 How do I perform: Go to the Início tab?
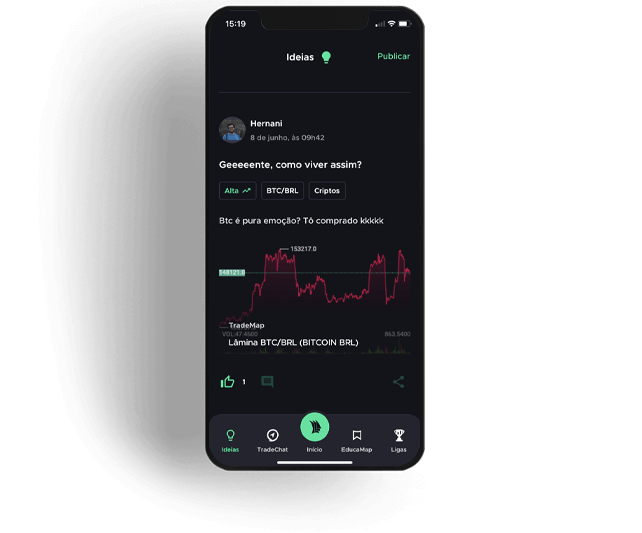(x=315, y=432)
